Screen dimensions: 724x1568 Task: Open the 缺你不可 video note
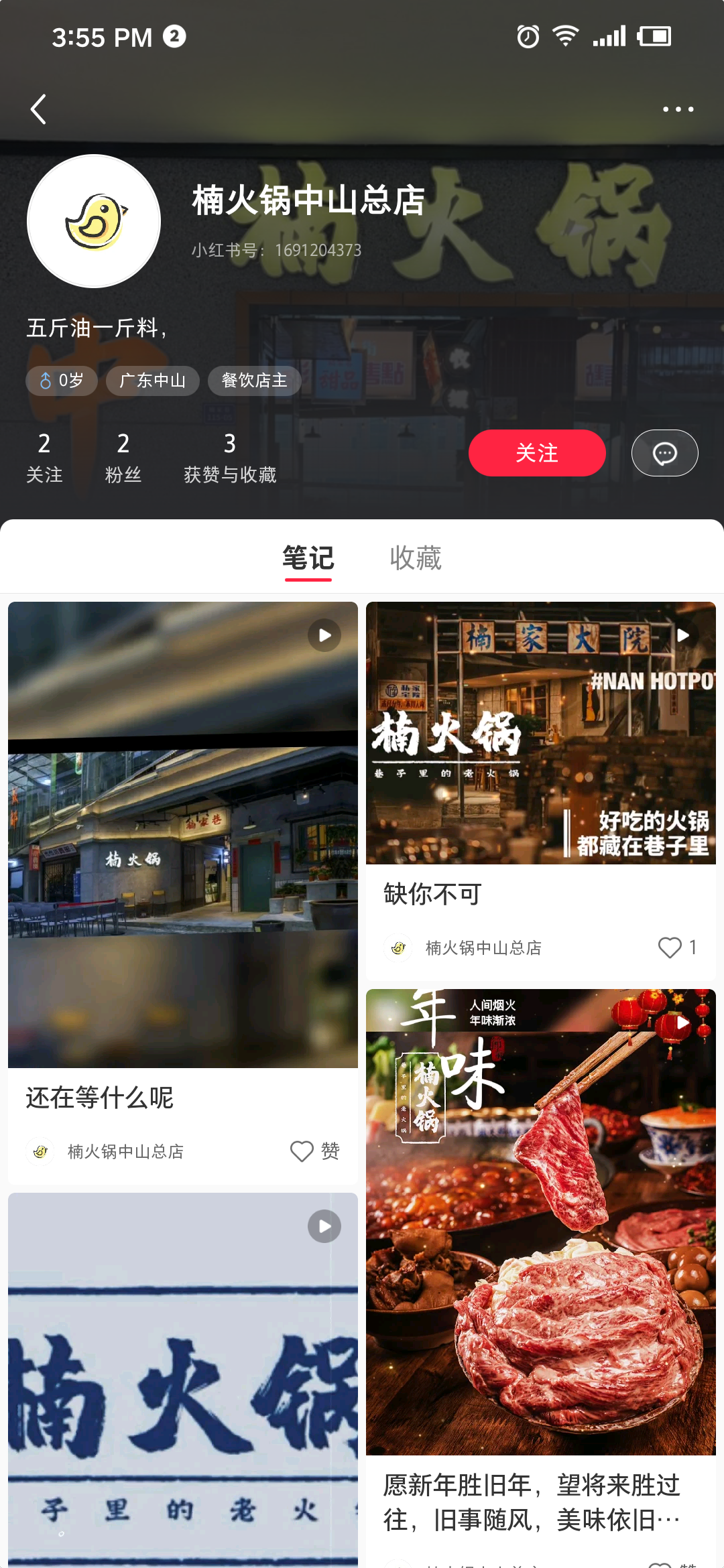540,733
